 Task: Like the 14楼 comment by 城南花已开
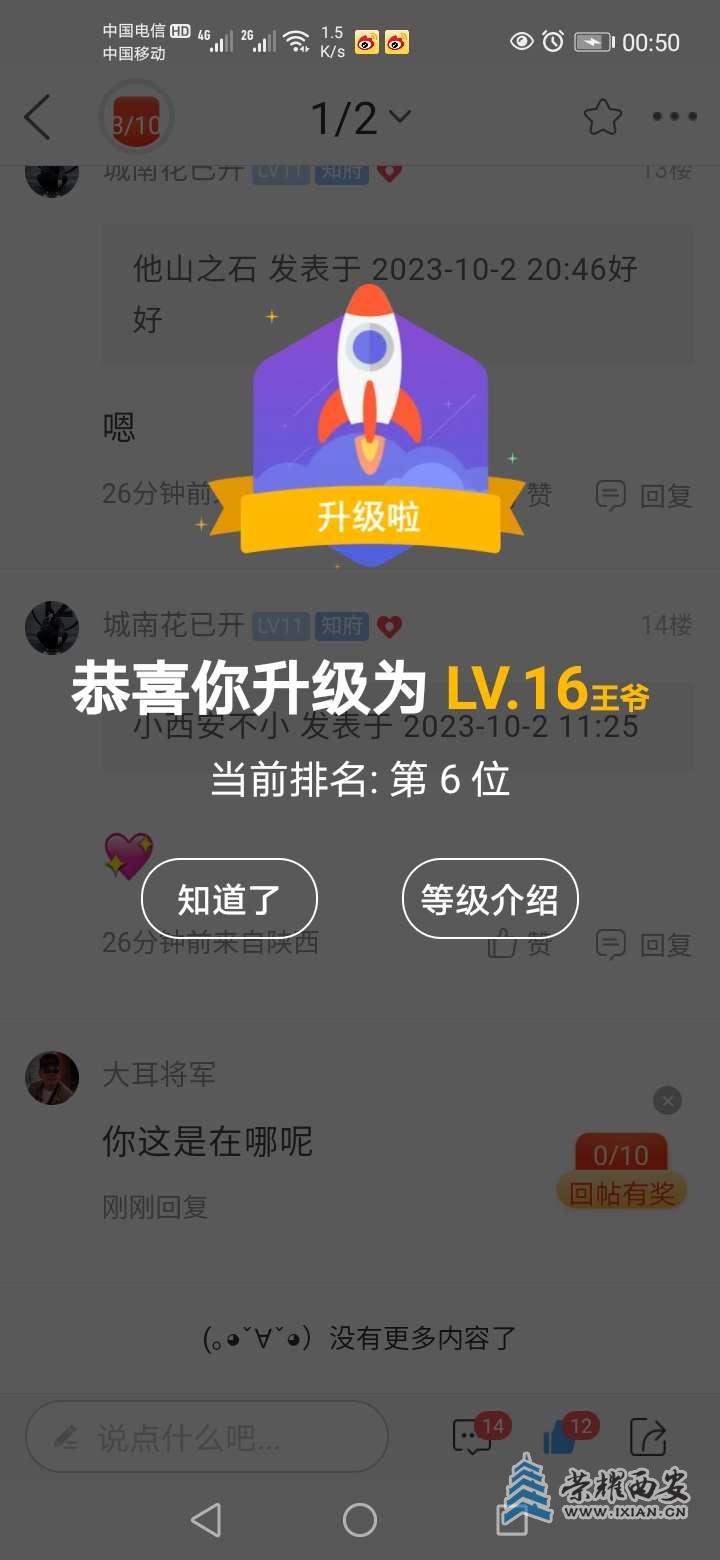pos(520,944)
